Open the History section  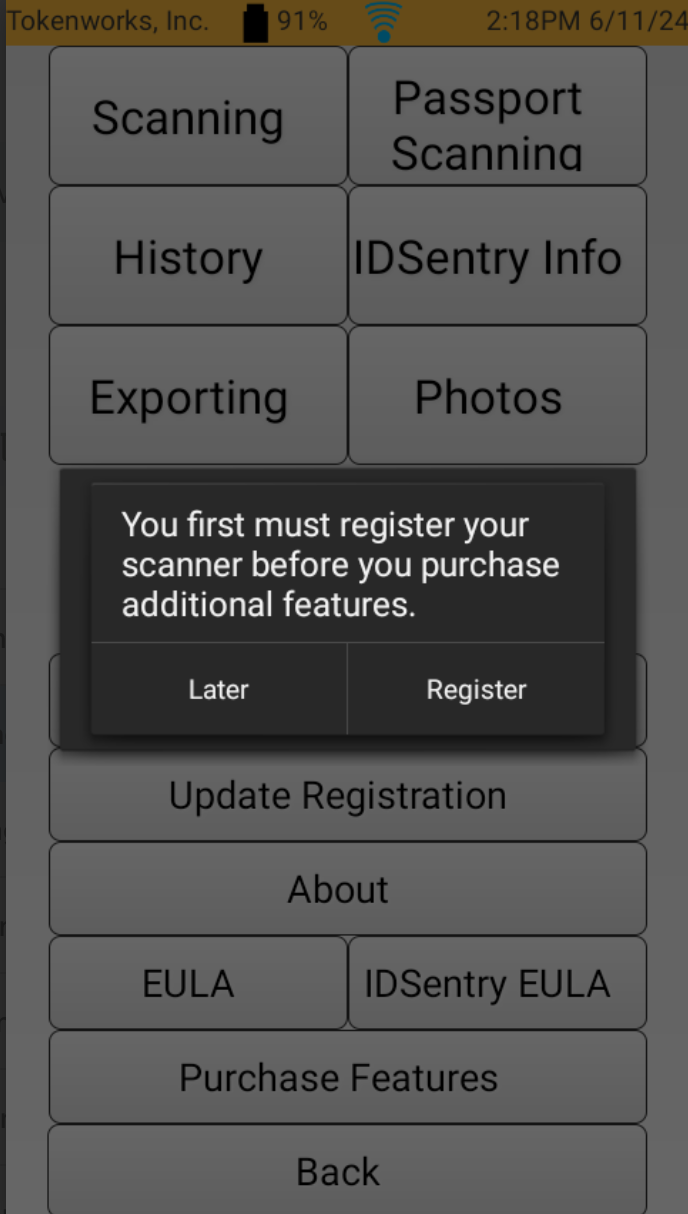[198, 256]
